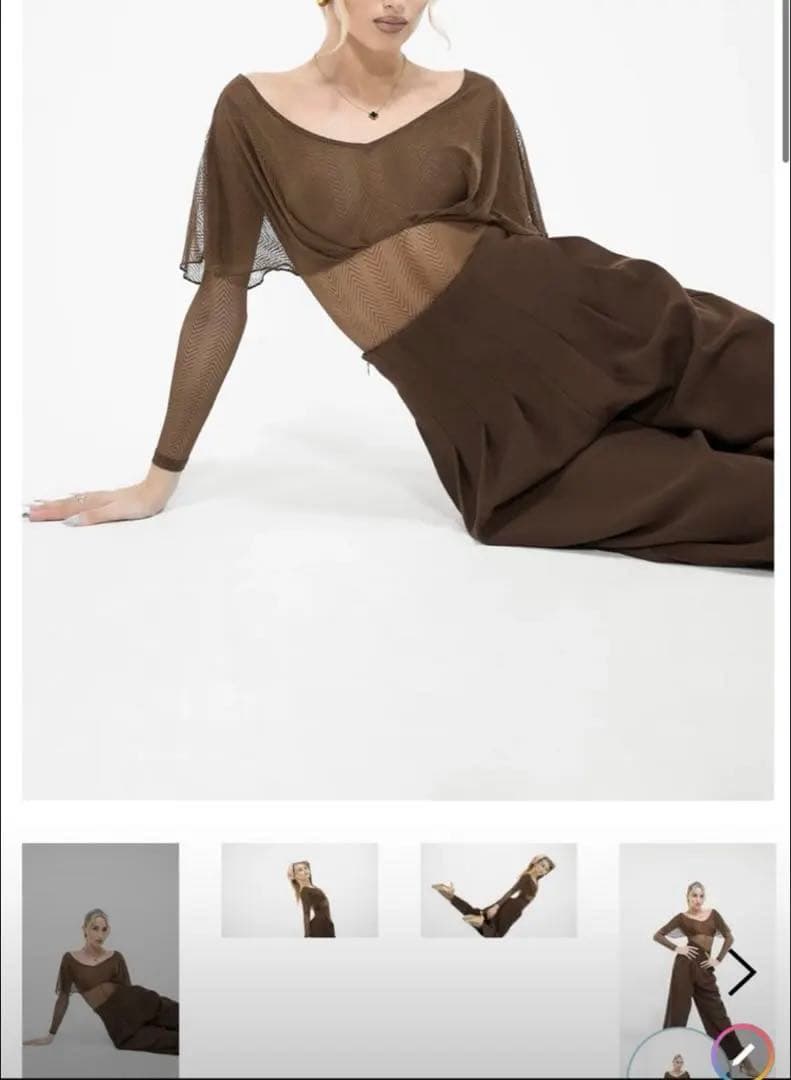
Task: Tap the round gradient floating button
Action: pos(743,1053)
